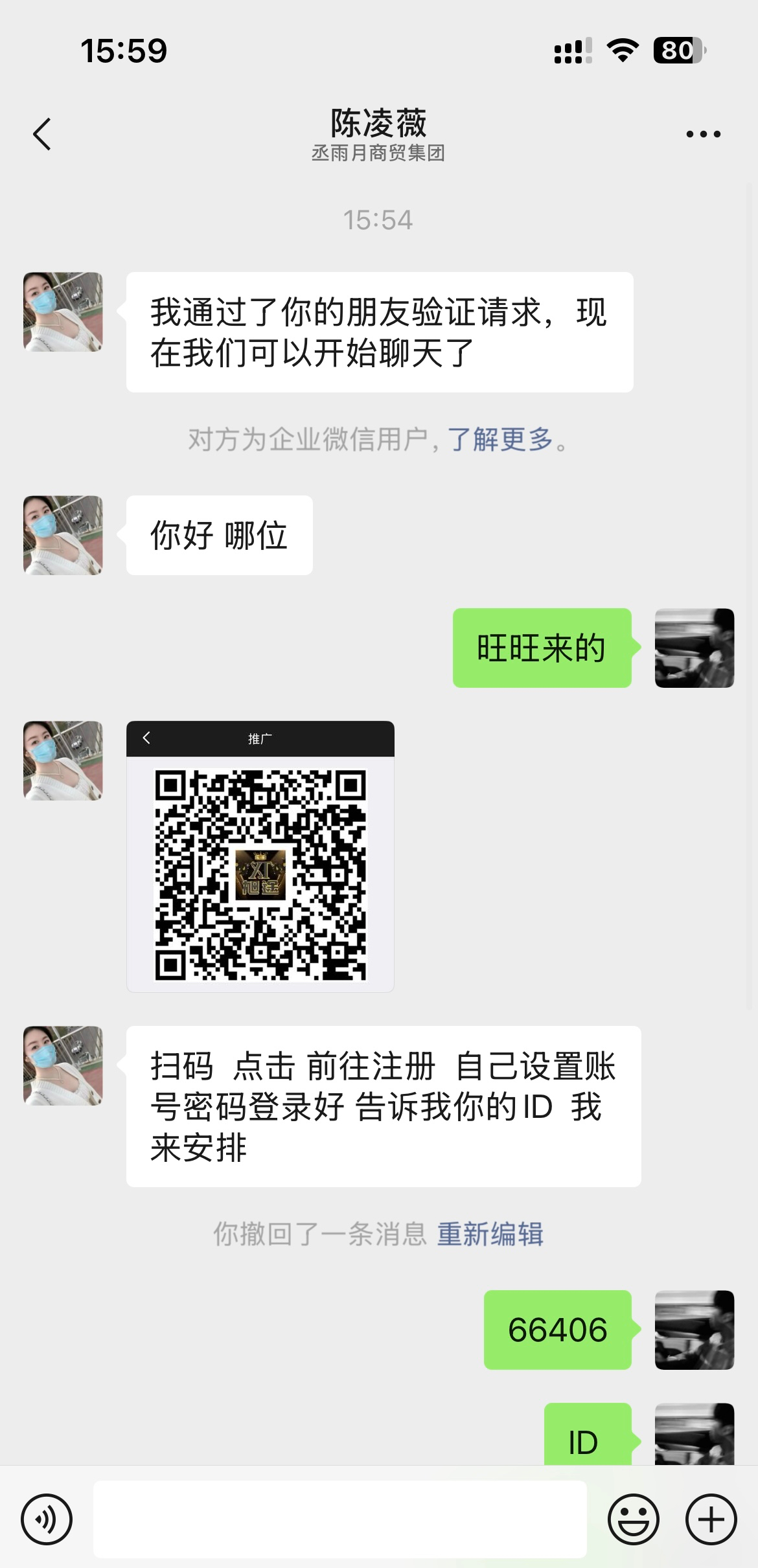The image size is (758, 1568).
Task: Go back to the chat list
Action: [42, 134]
